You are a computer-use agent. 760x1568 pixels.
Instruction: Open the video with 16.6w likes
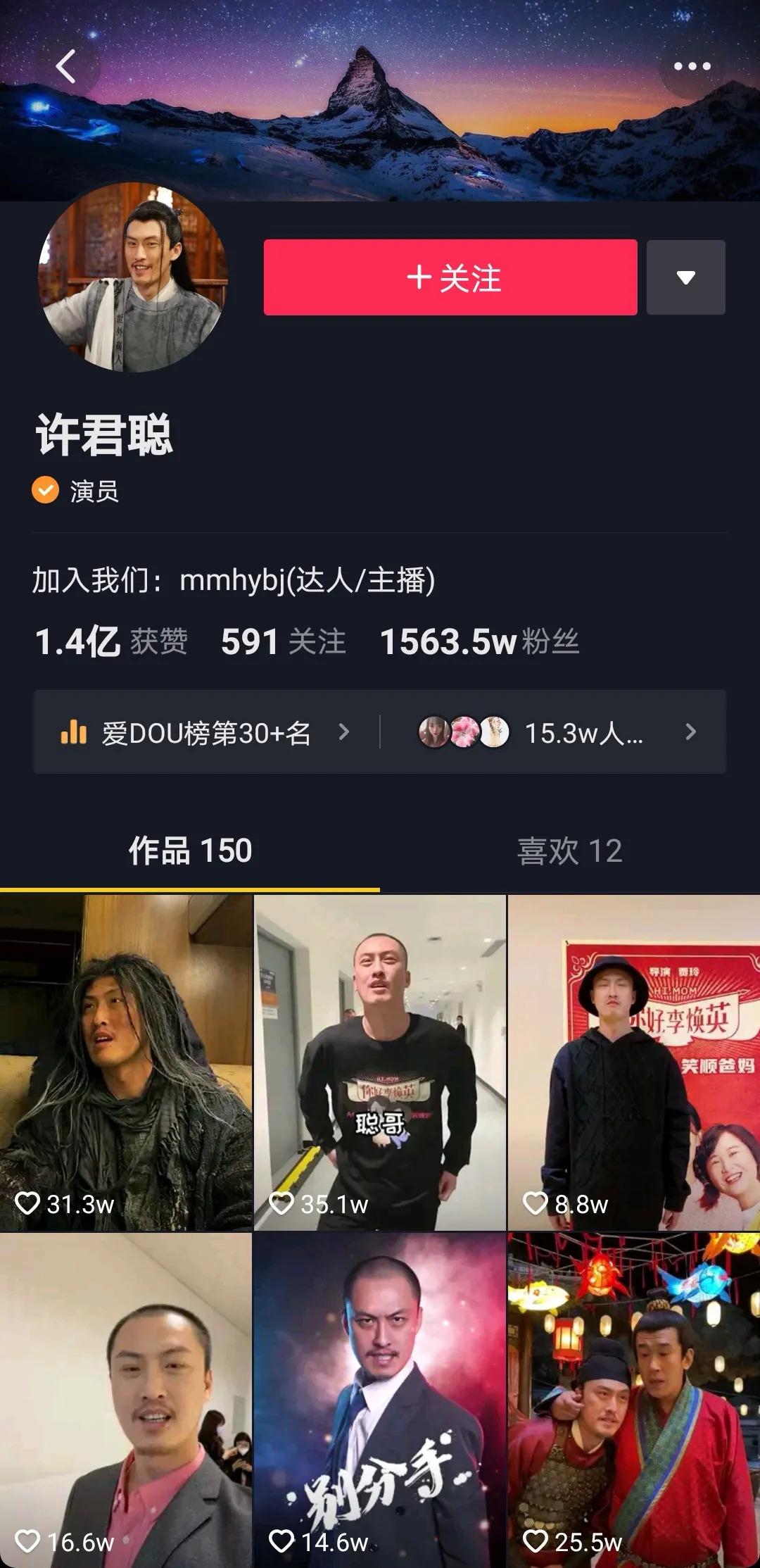tap(126, 1400)
